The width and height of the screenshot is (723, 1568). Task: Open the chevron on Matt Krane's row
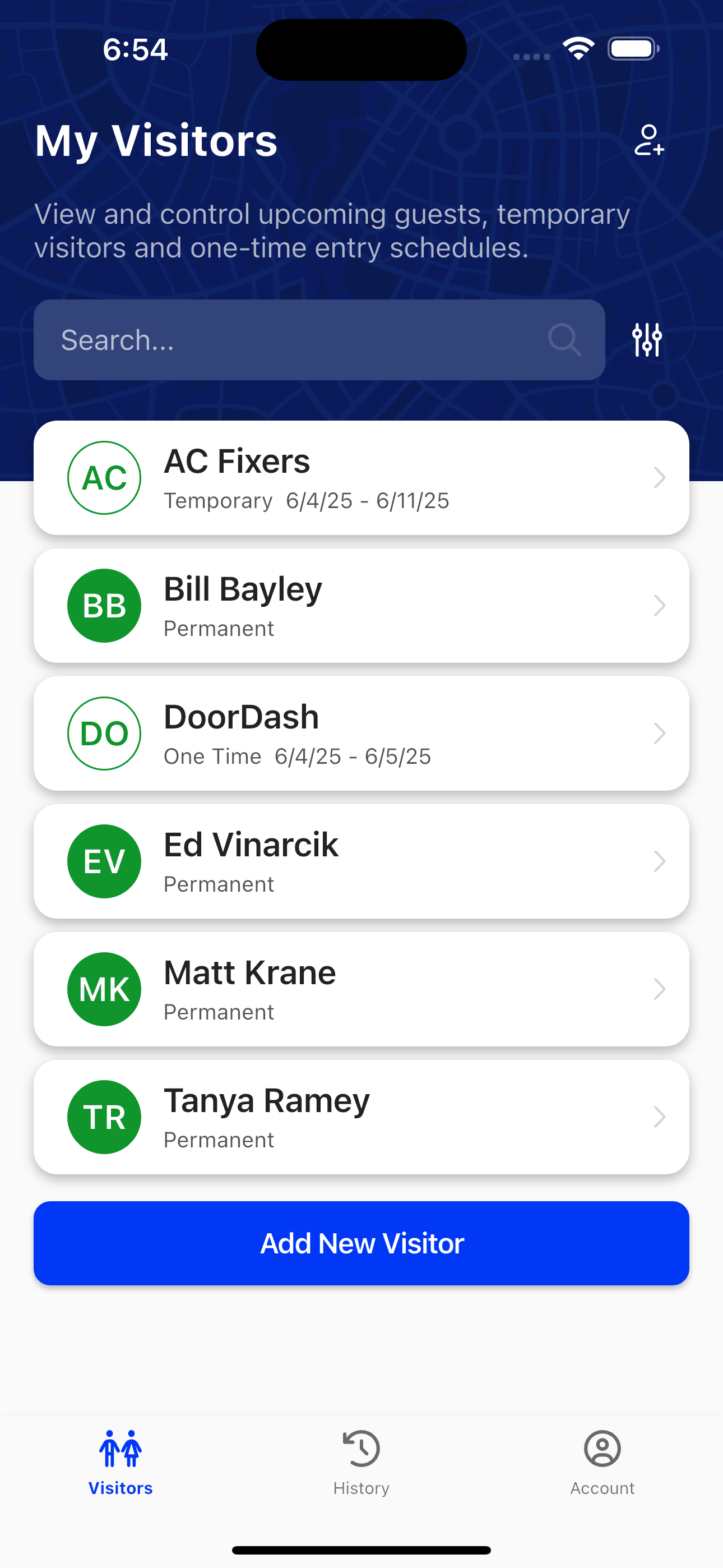pyautogui.click(x=660, y=989)
